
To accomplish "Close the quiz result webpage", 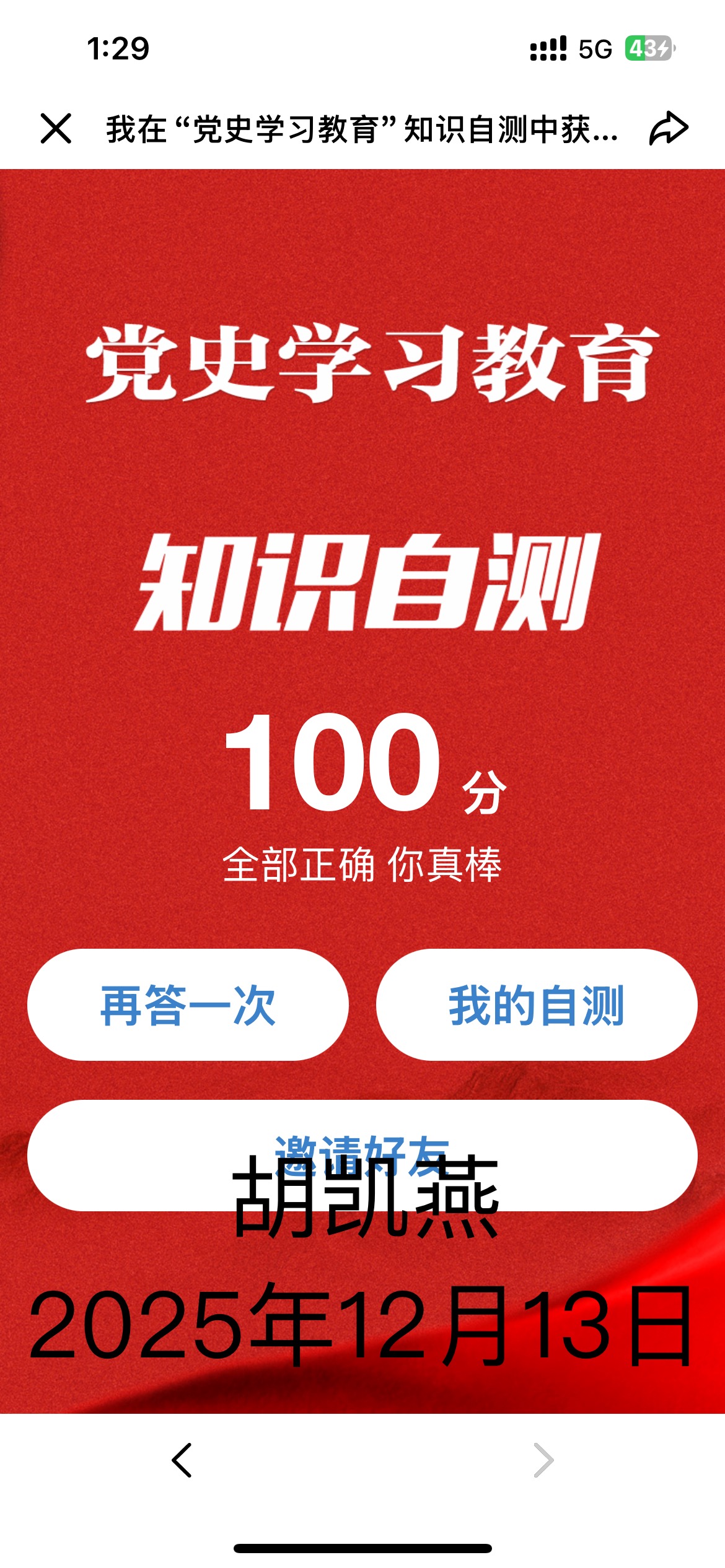I will click(56, 128).
